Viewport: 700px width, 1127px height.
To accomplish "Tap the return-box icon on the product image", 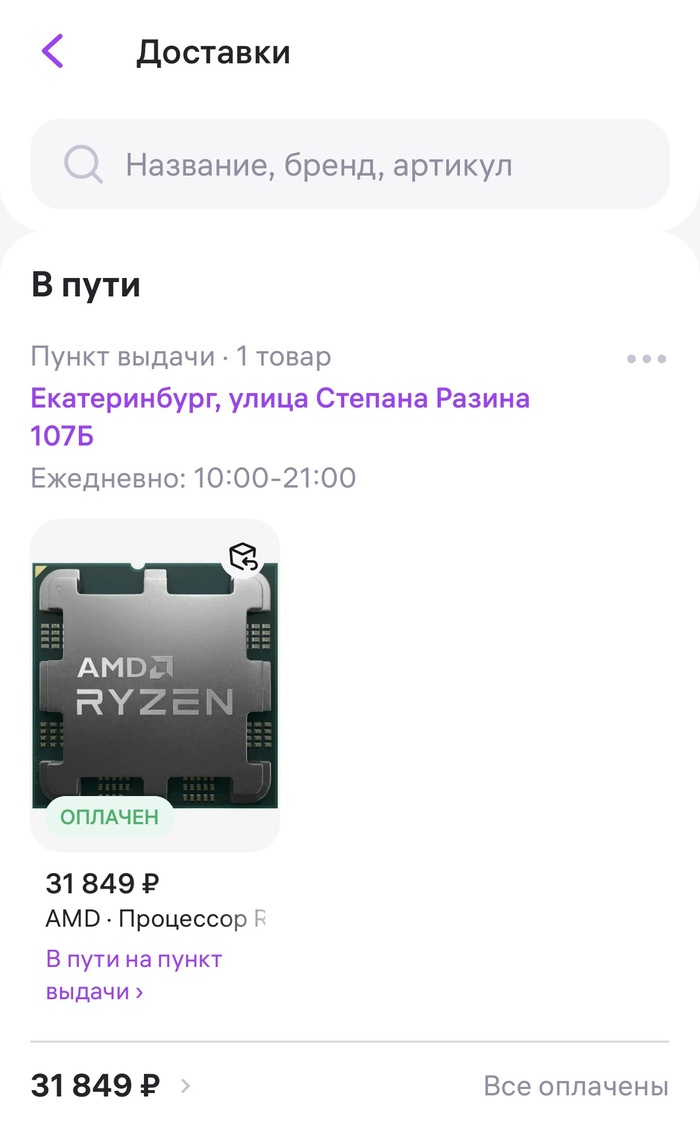I will tap(244, 557).
